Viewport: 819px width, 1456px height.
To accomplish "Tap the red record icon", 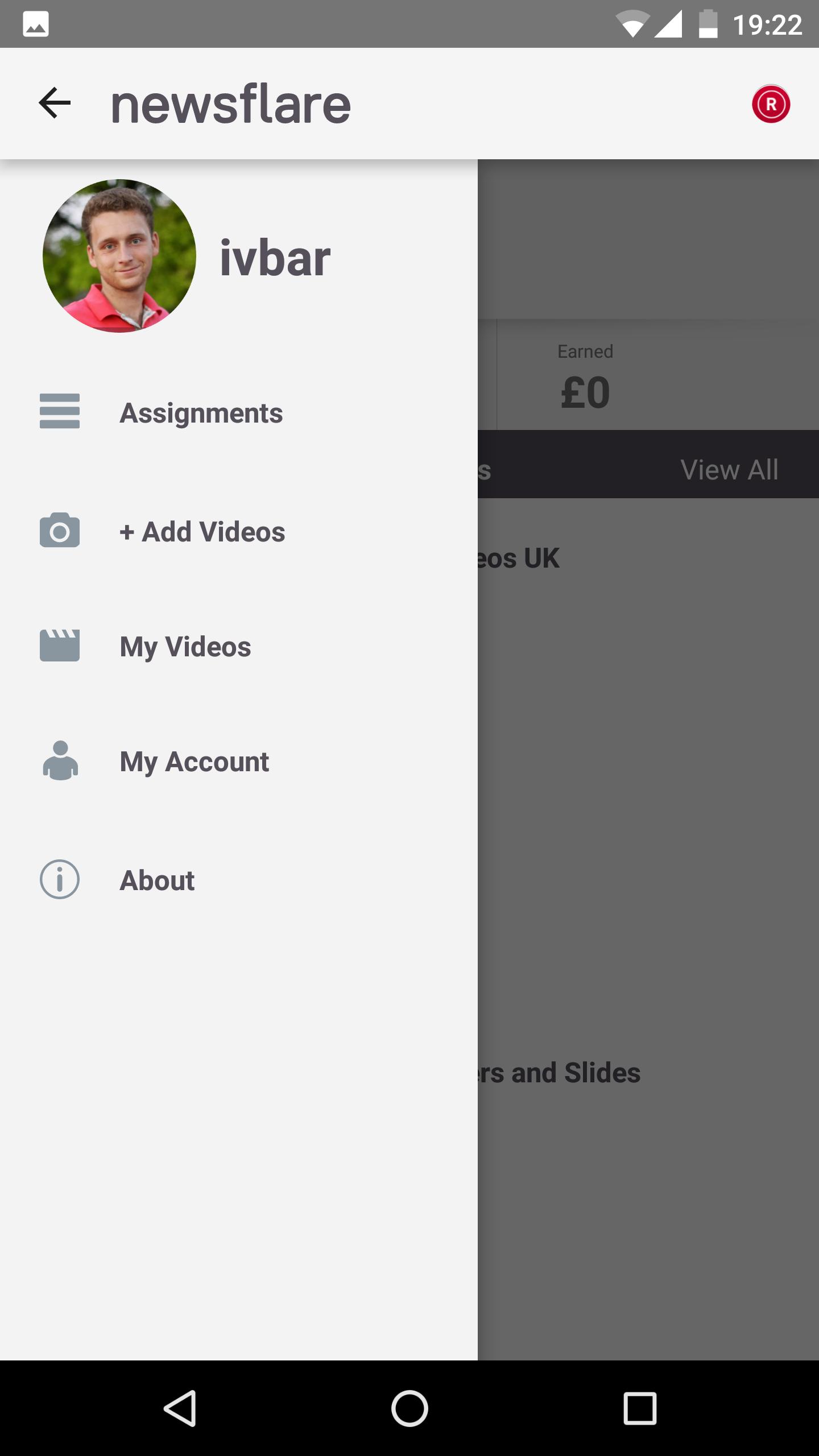I will 771,104.
